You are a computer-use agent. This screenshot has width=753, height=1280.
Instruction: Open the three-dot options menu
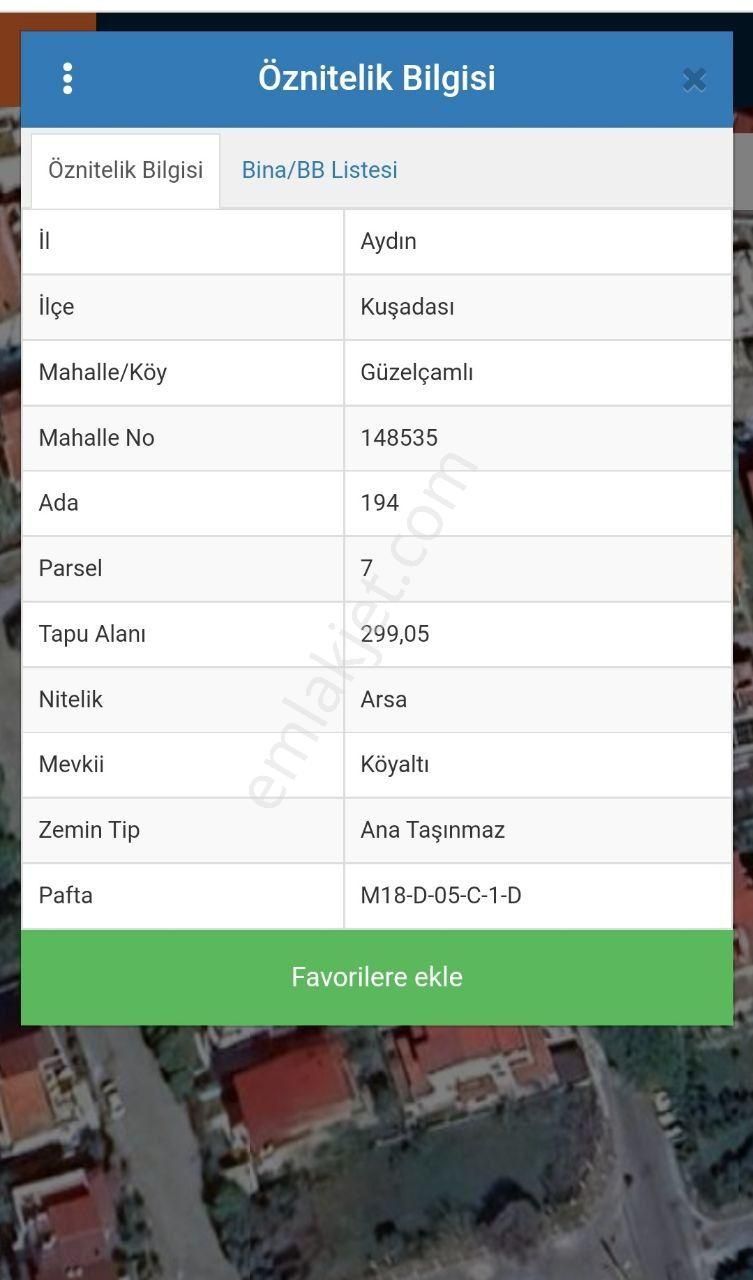tap(68, 78)
